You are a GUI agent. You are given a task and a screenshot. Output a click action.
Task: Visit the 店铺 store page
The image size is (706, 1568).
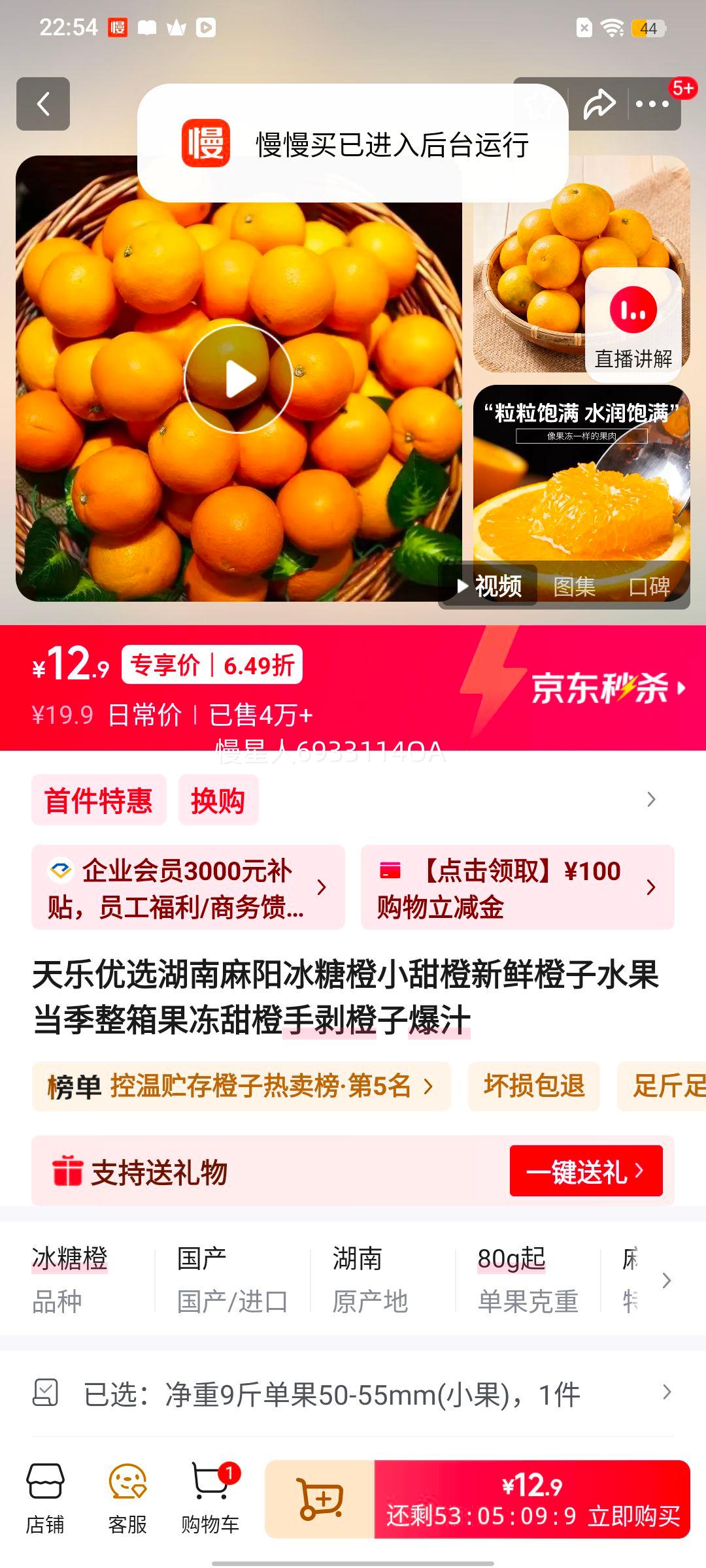pos(45,1497)
